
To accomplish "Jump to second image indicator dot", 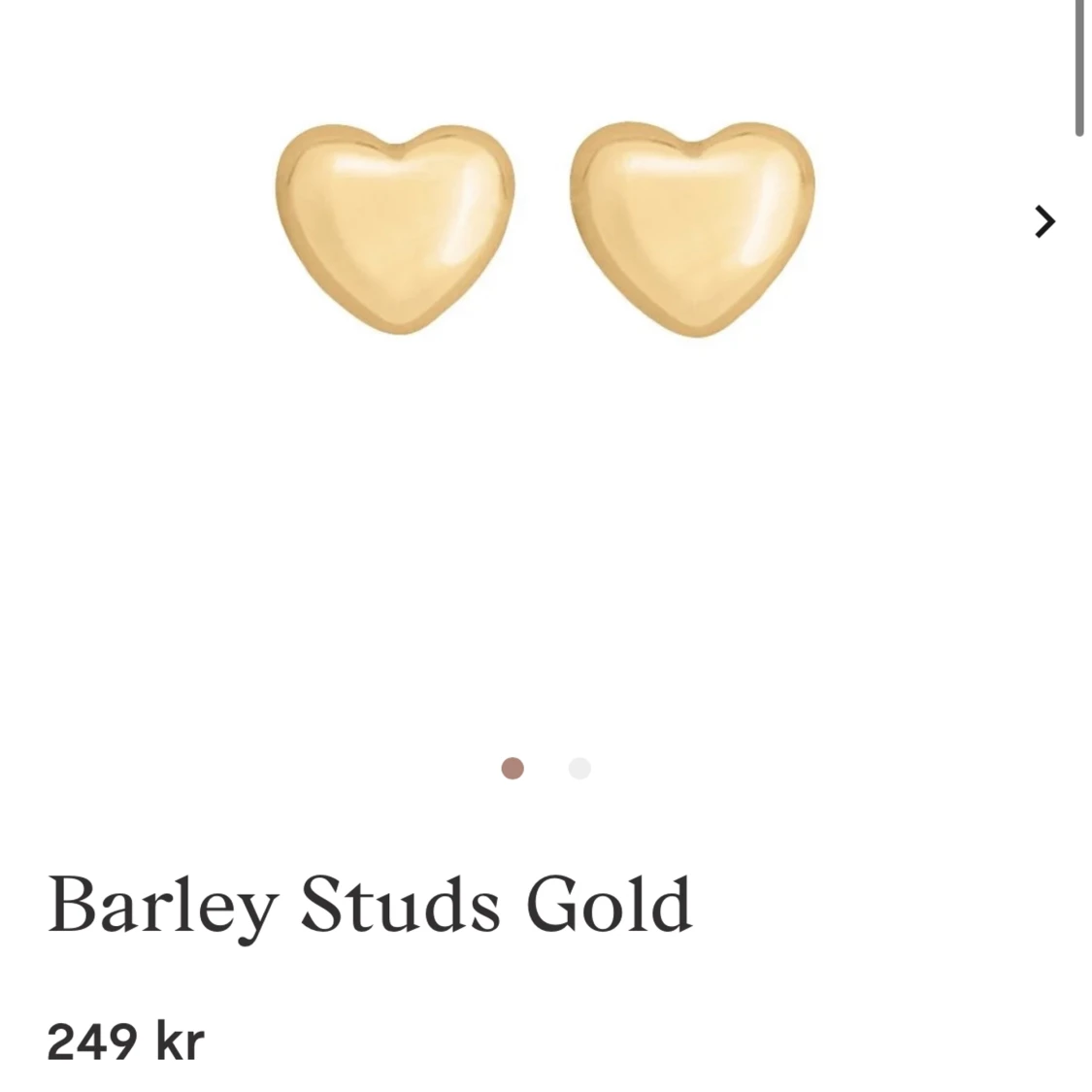I will (x=579, y=769).
